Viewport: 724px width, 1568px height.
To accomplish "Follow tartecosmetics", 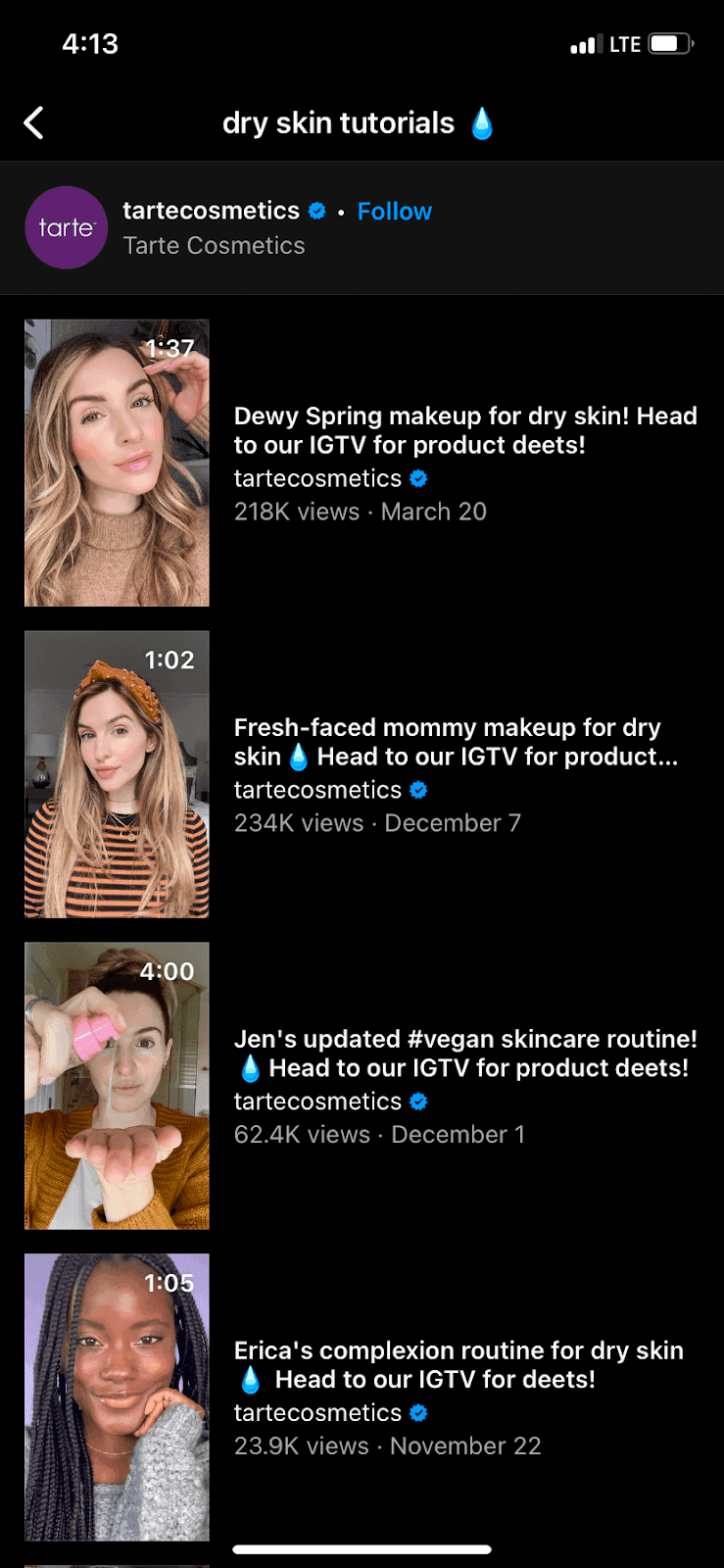I will [394, 211].
